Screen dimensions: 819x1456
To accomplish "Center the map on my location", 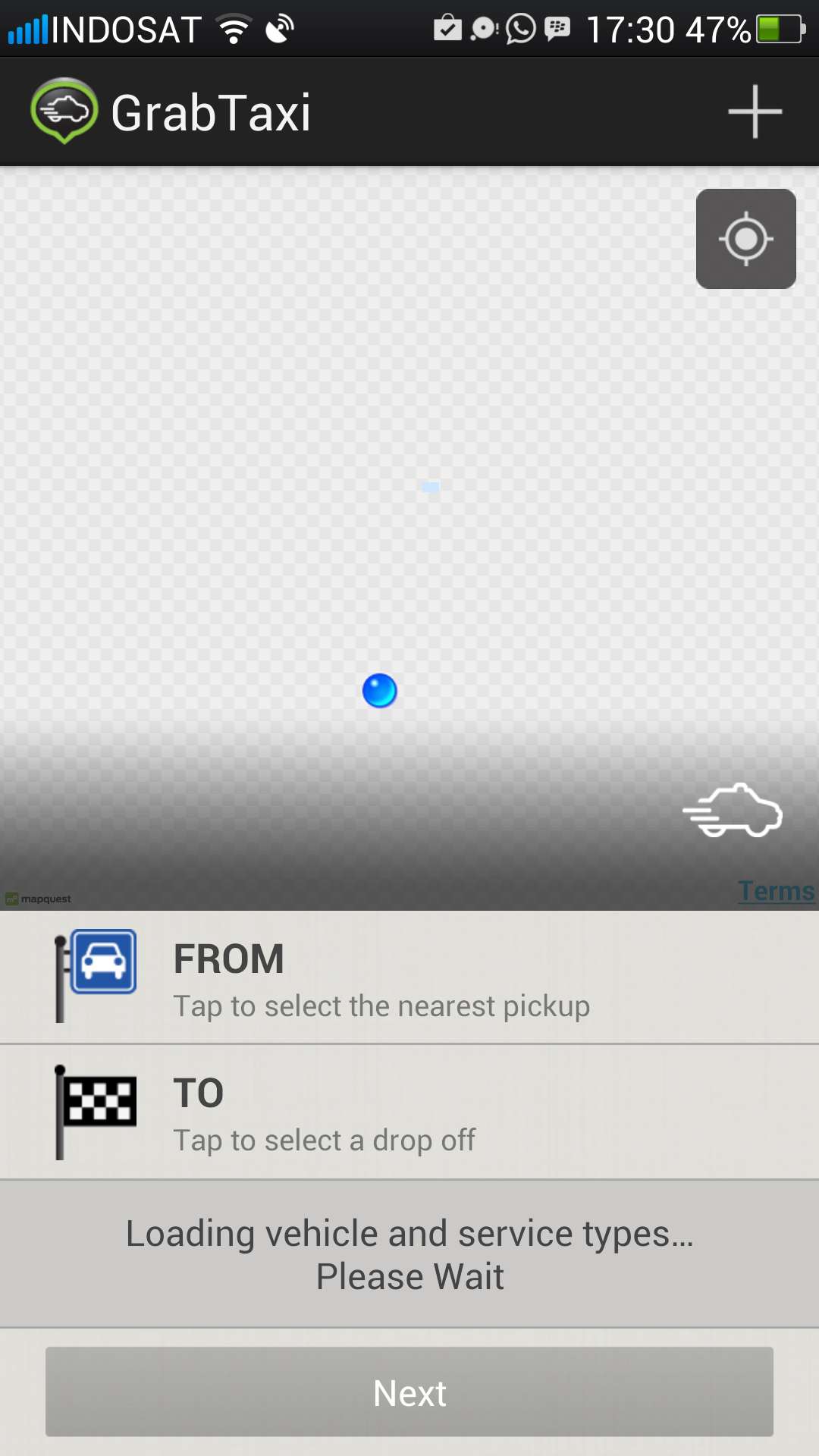I will (745, 239).
